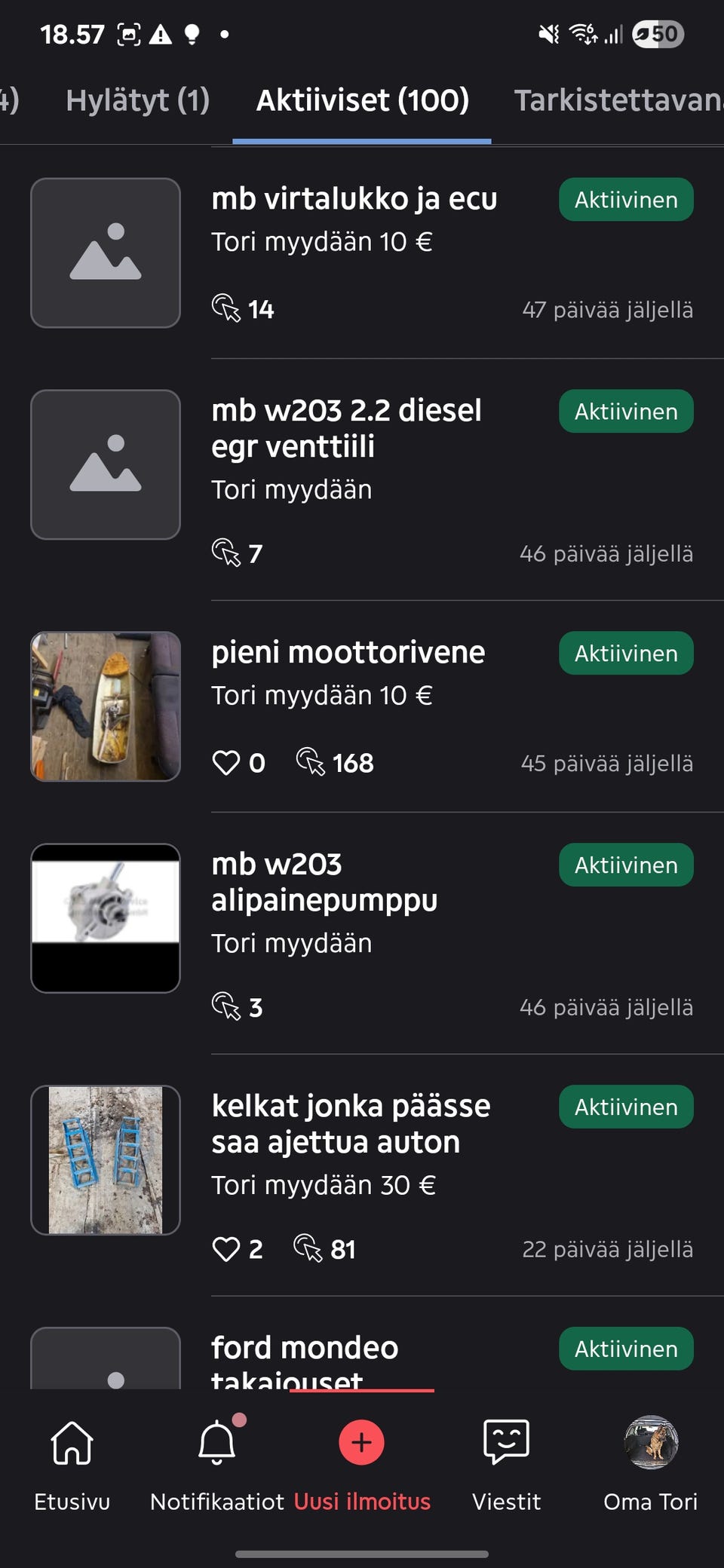Open the Tarkistettavana tab

click(617, 101)
